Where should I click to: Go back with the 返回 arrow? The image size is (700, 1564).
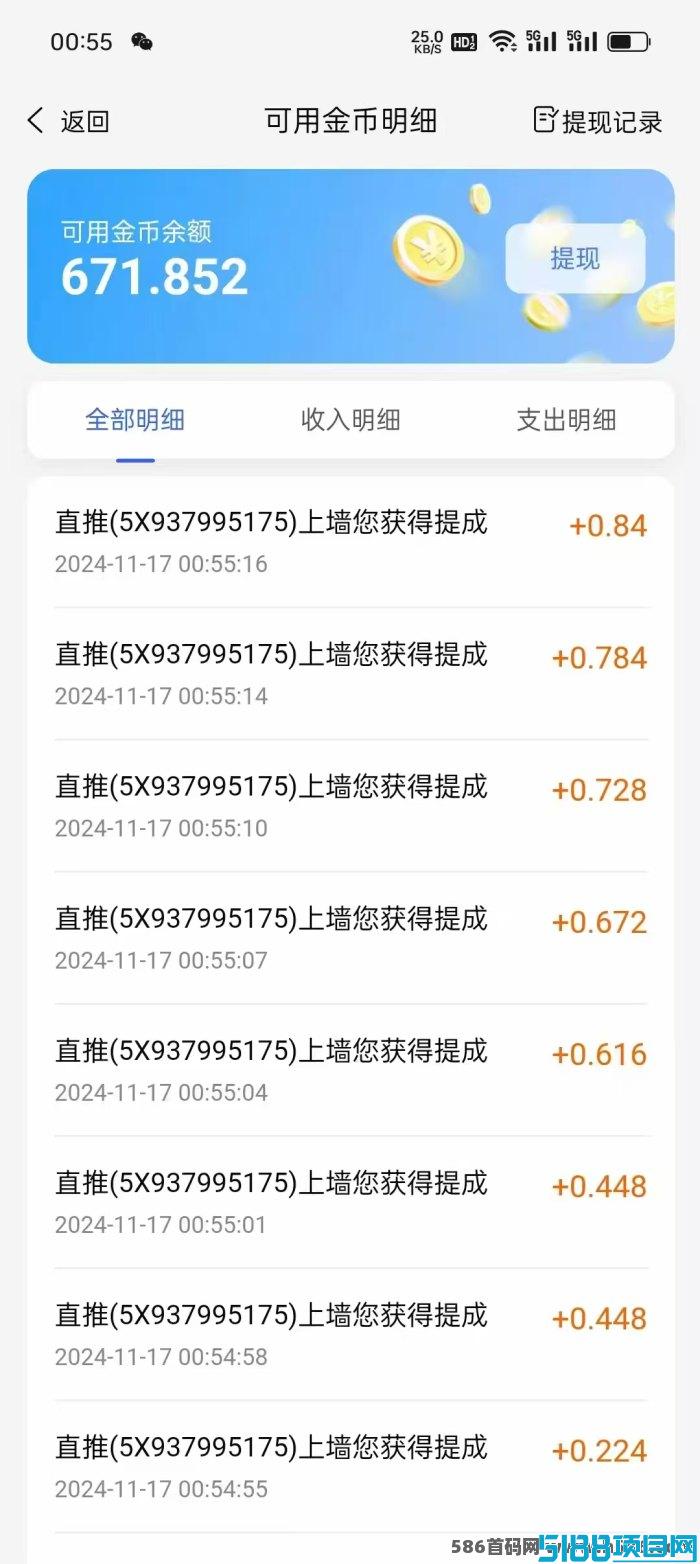pos(67,122)
